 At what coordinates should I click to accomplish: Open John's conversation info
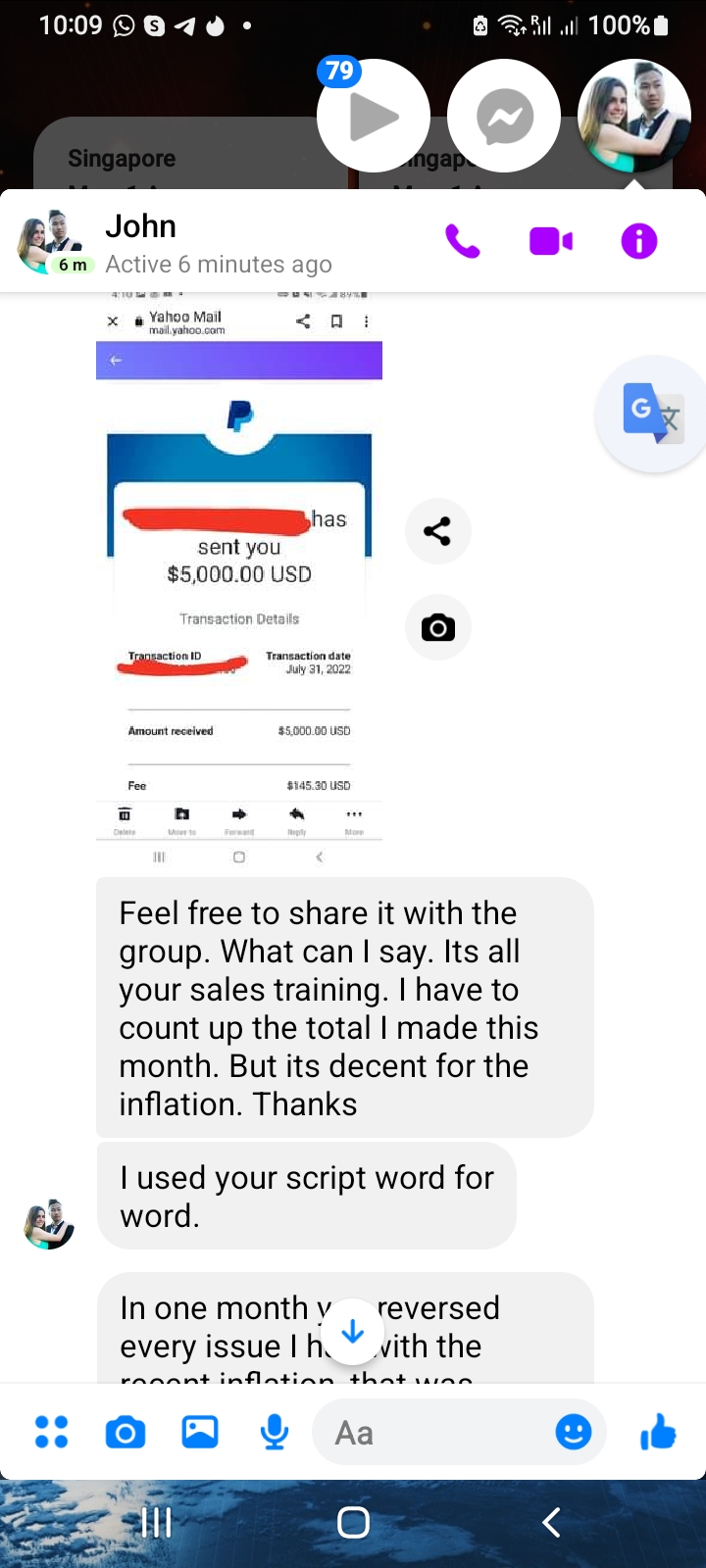click(638, 241)
